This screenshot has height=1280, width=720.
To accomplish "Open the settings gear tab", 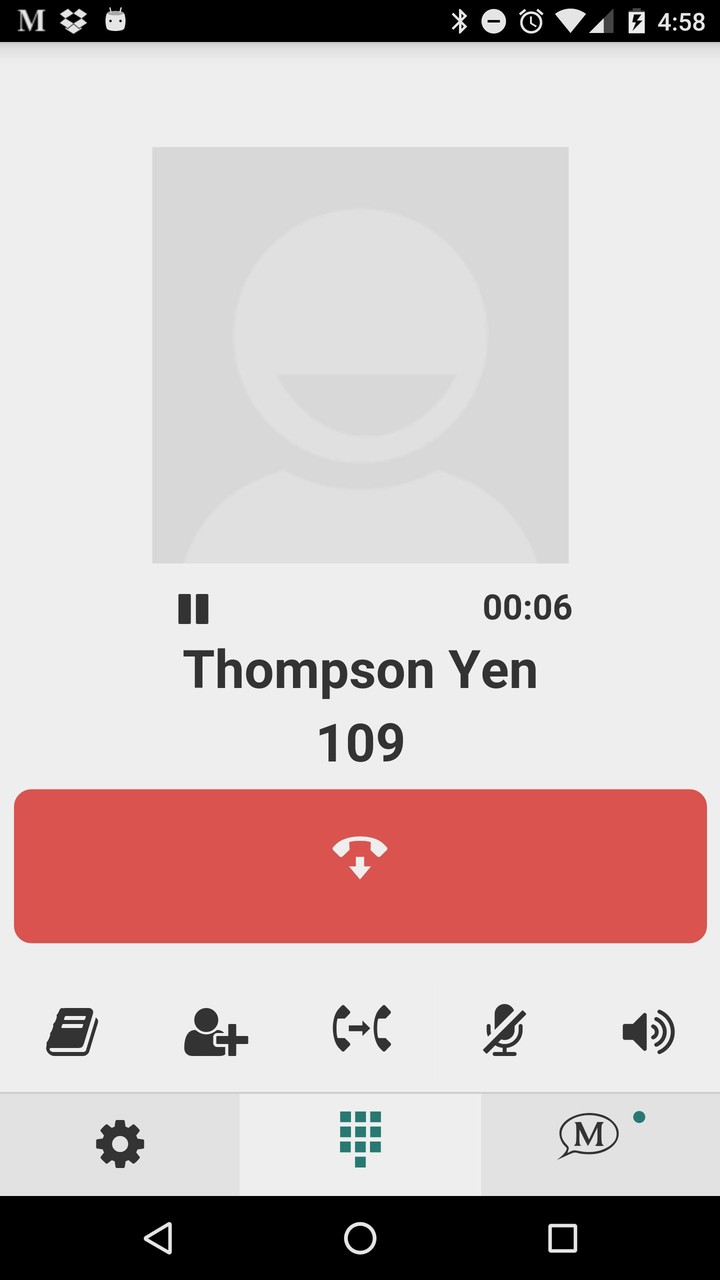I will click(120, 1143).
